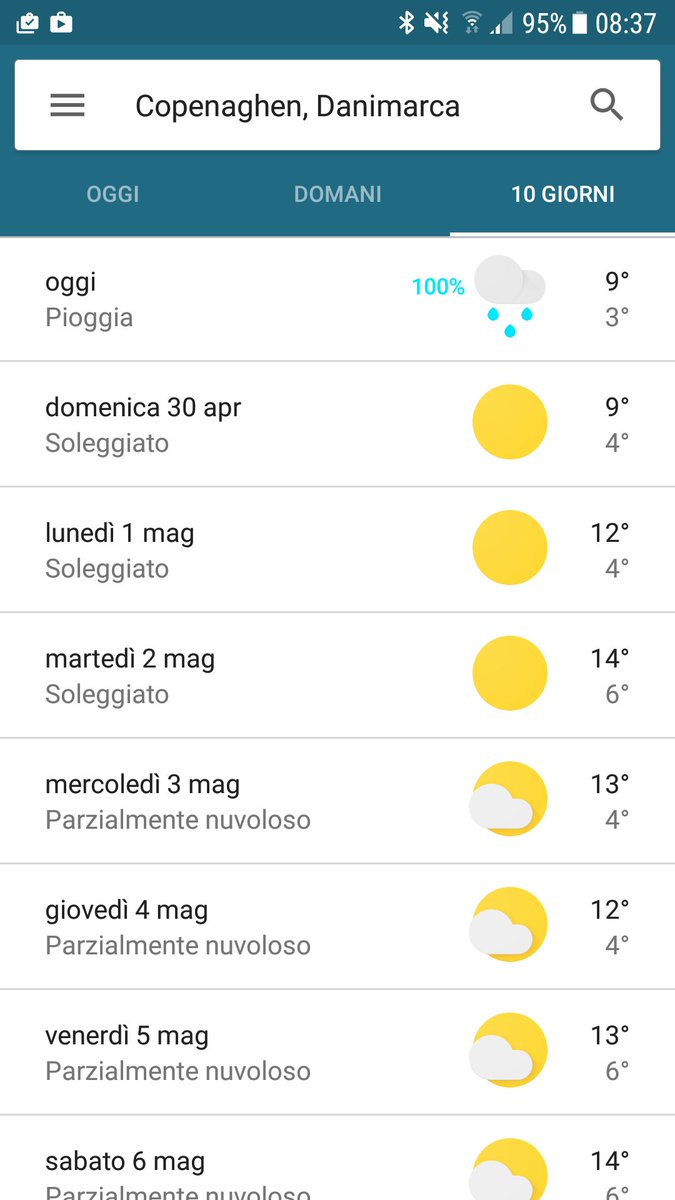This screenshot has width=675, height=1200.
Task: View lunedì 1 mag forecast details
Action: (x=337, y=550)
